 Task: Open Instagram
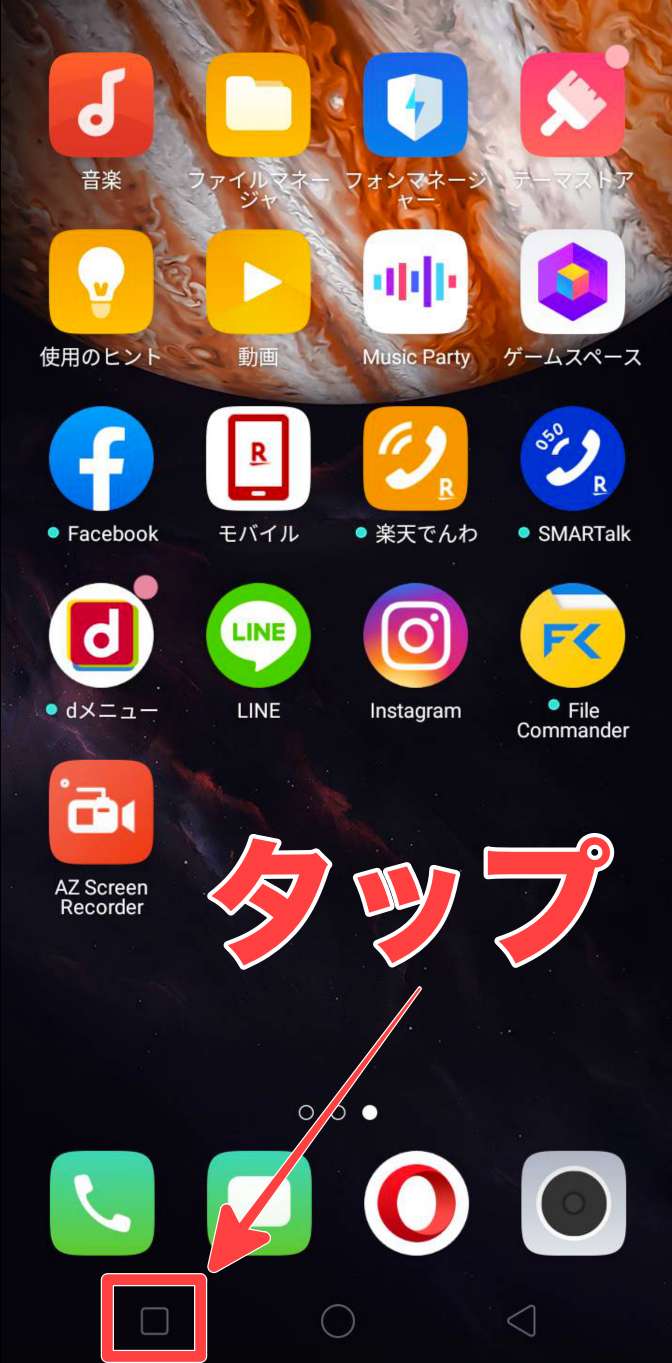coord(415,636)
